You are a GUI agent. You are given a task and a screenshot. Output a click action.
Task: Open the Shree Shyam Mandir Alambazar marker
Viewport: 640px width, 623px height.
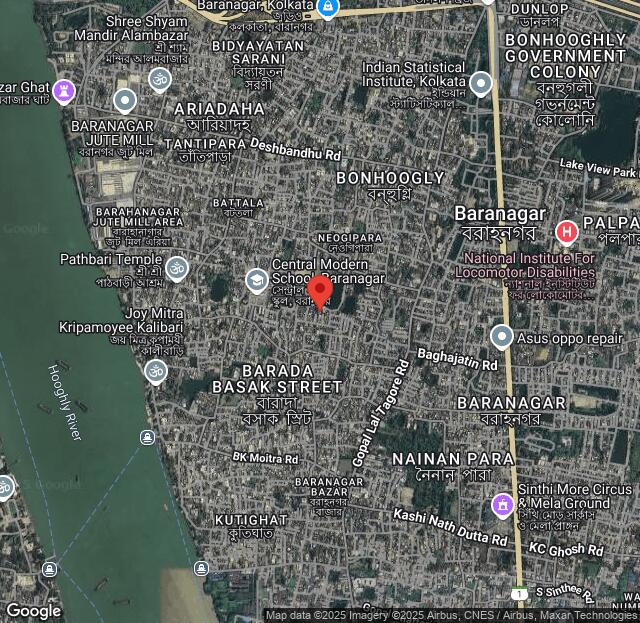click(x=160, y=79)
